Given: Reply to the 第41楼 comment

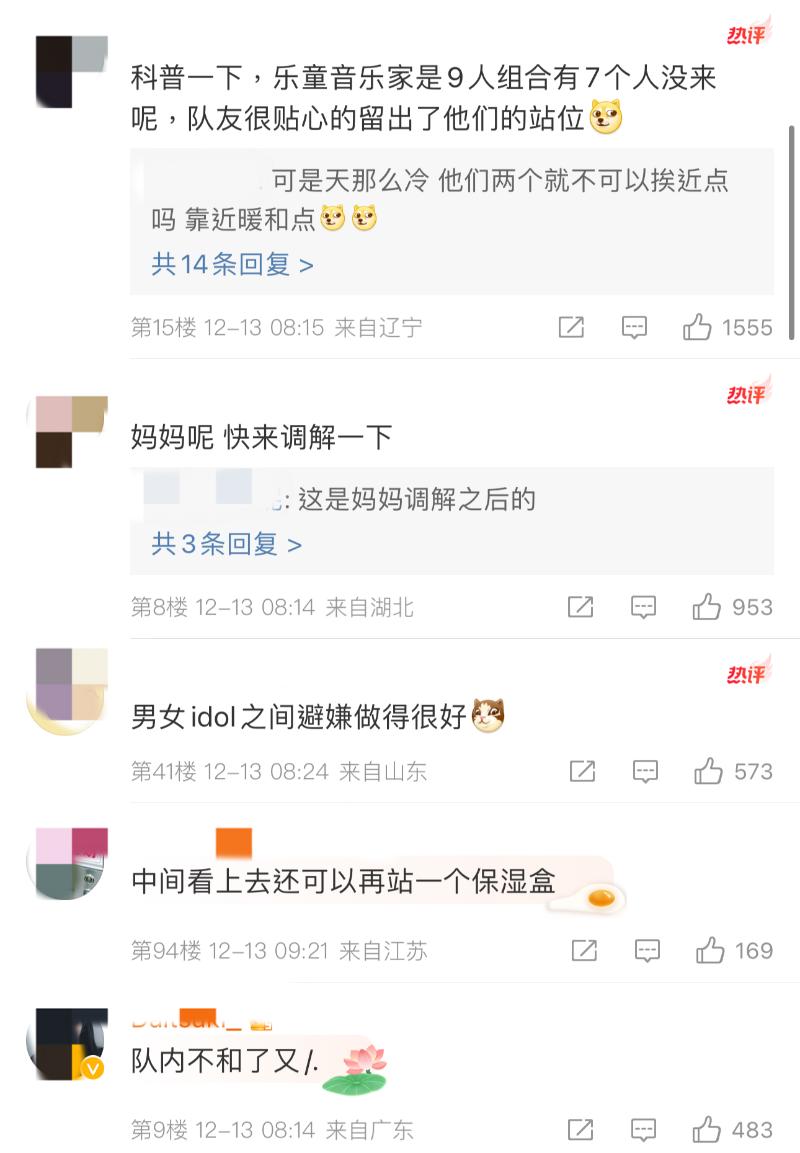Looking at the screenshot, I should point(645,771).
